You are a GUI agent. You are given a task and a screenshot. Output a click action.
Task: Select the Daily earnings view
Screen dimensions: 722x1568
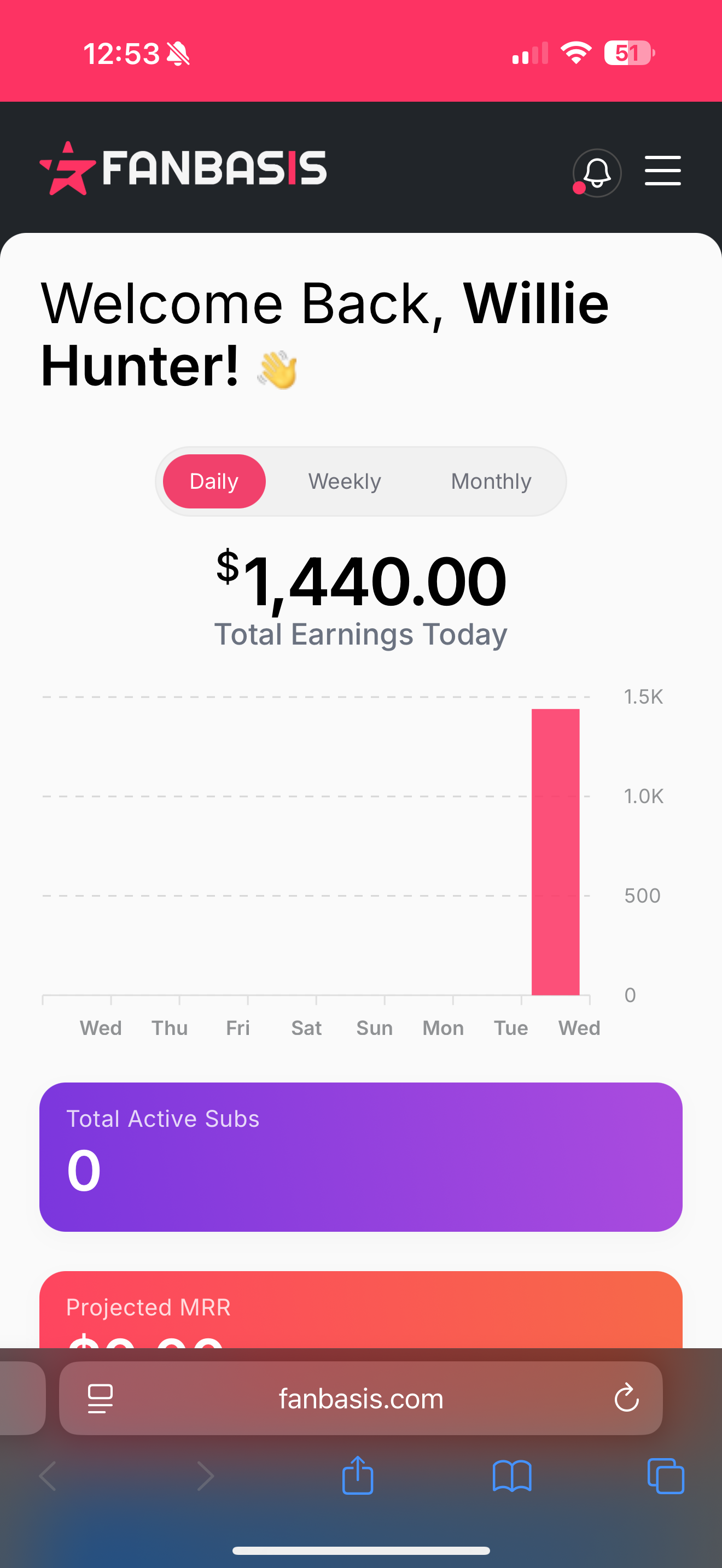[x=214, y=482]
